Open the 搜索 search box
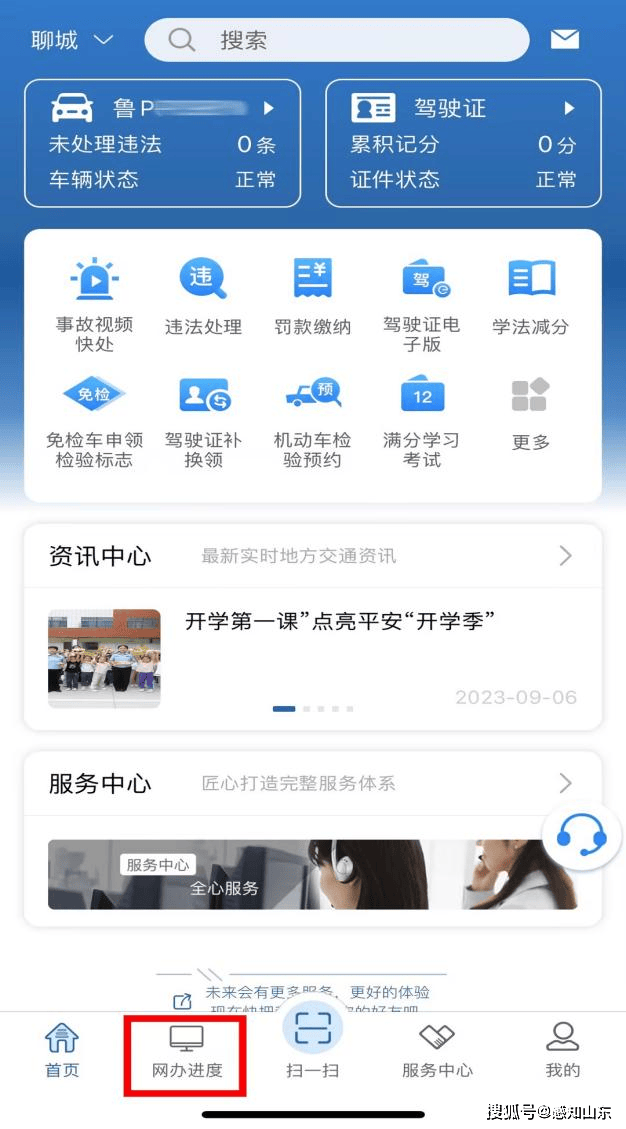Screen dimensions: 626x1129 (x=336, y=40)
